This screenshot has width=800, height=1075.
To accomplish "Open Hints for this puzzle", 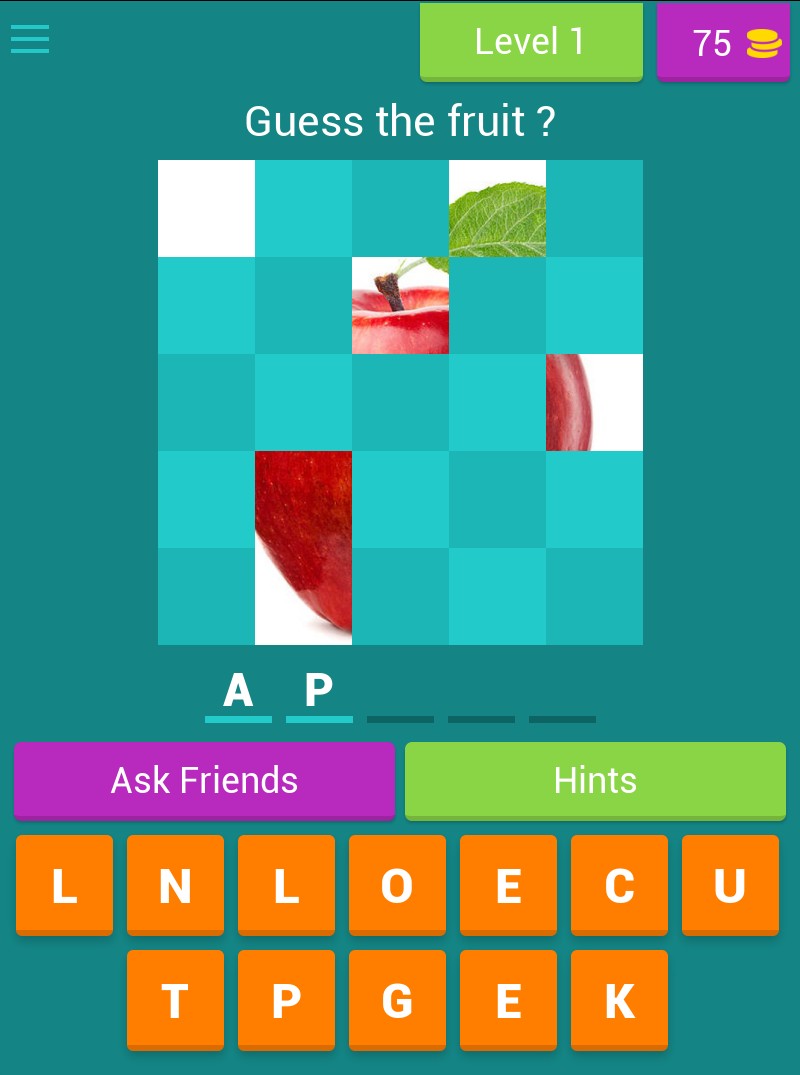I will (595, 780).
